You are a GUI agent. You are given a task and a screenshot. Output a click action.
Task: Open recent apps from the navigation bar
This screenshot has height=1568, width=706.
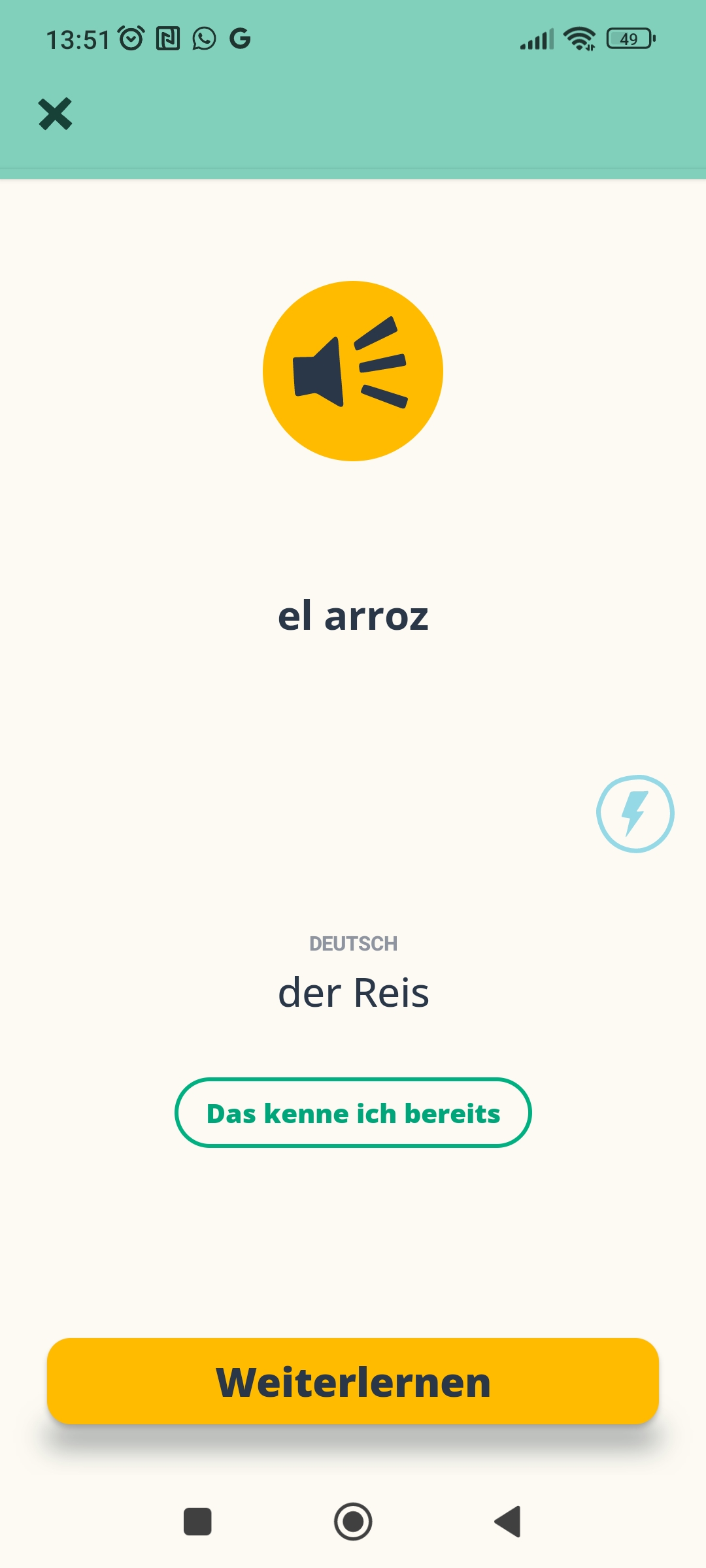[197, 1522]
